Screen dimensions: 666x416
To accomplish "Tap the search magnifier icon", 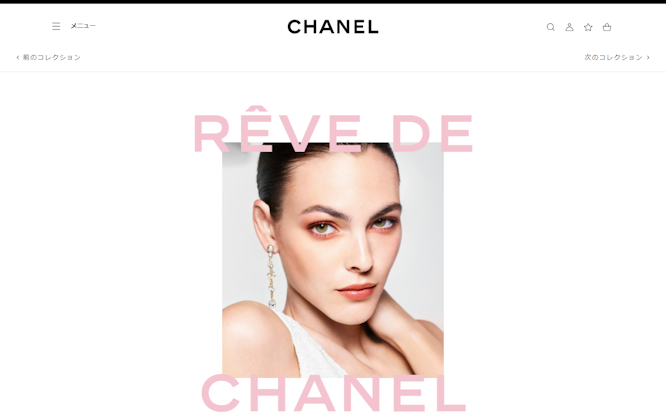I will coord(550,27).
